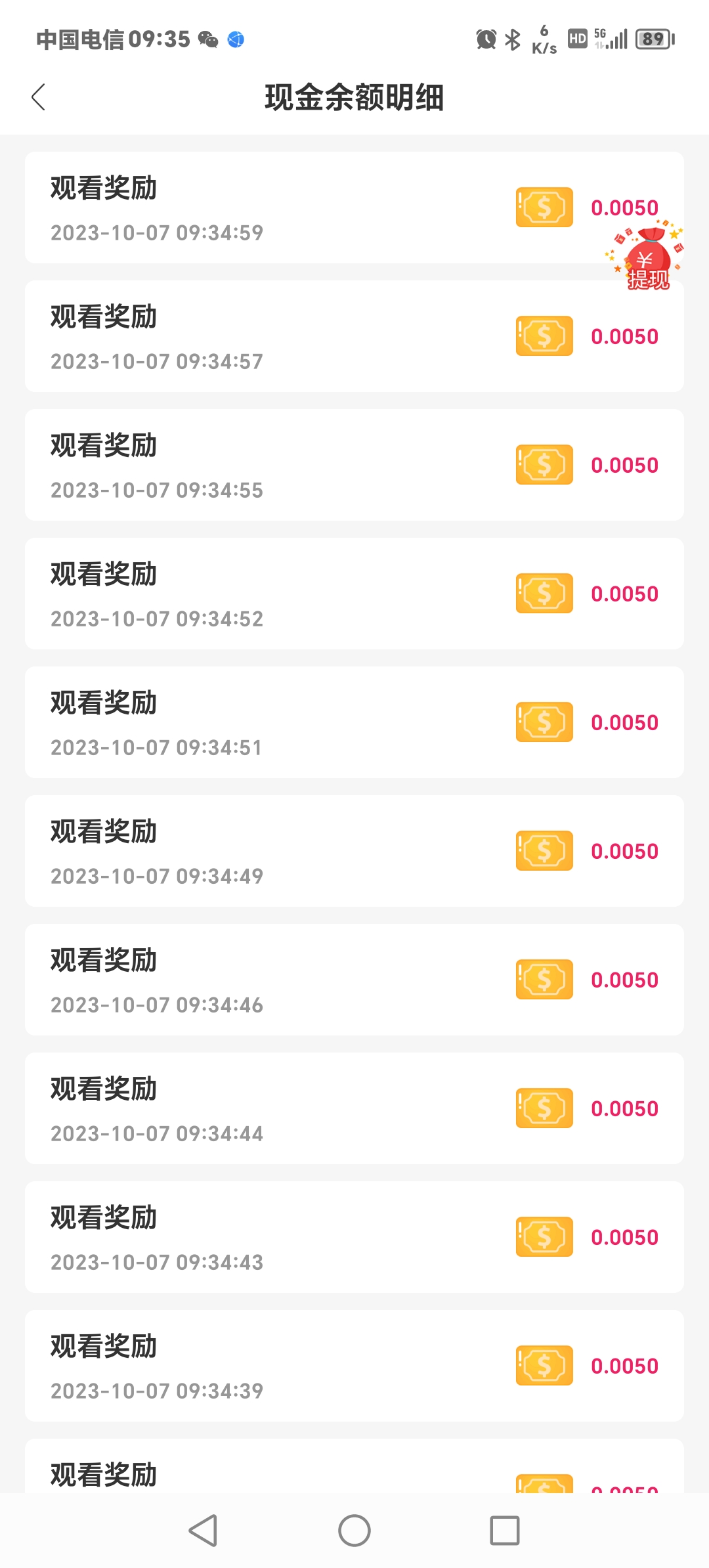Screen dimensions: 709x1568
Task: Open the first 观看奖励 record detail
Action: pyautogui.click(x=263, y=207)
